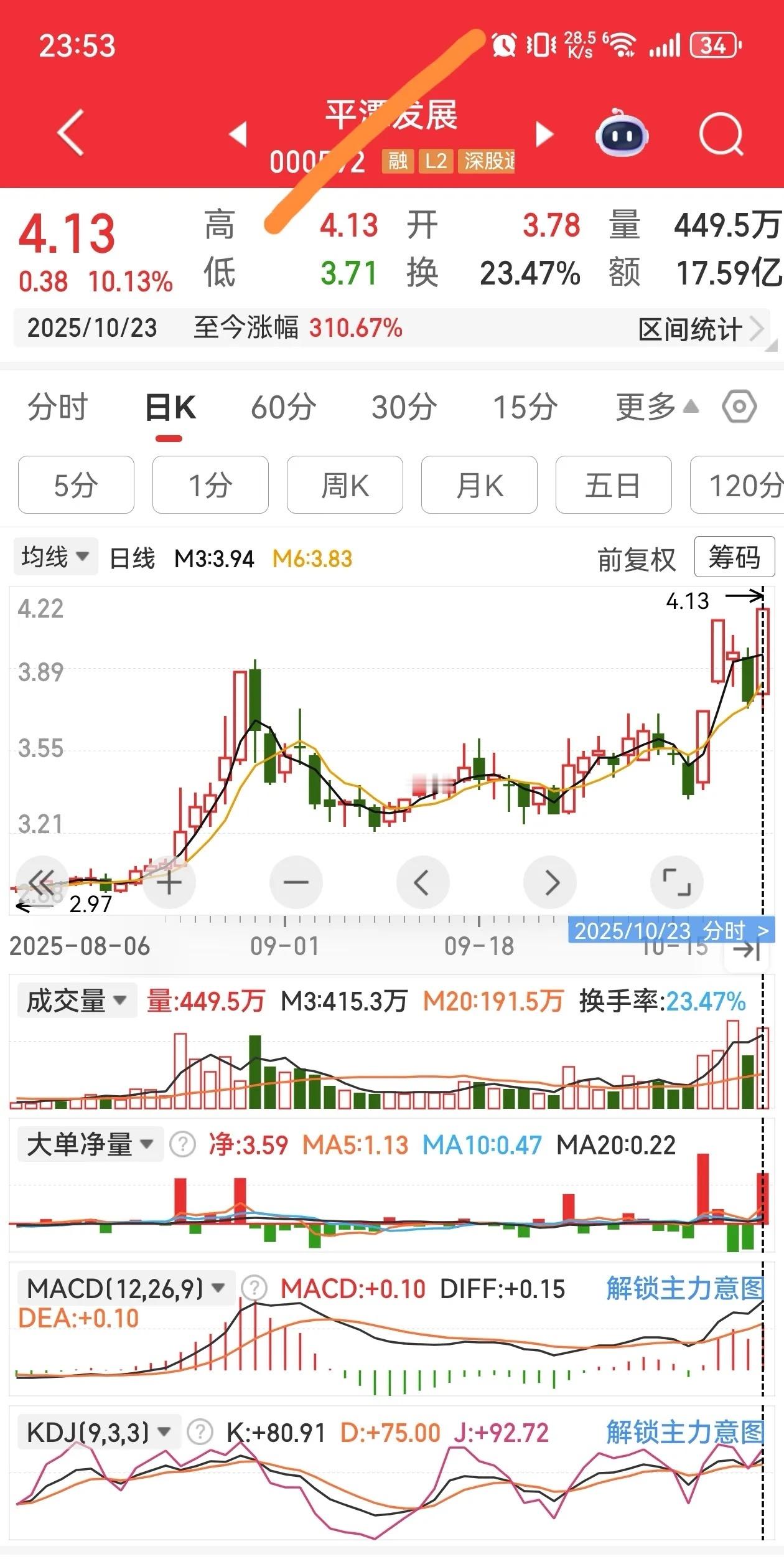
Task: Expand the chart to fullscreen with corner icon
Action: click(x=677, y=882)
